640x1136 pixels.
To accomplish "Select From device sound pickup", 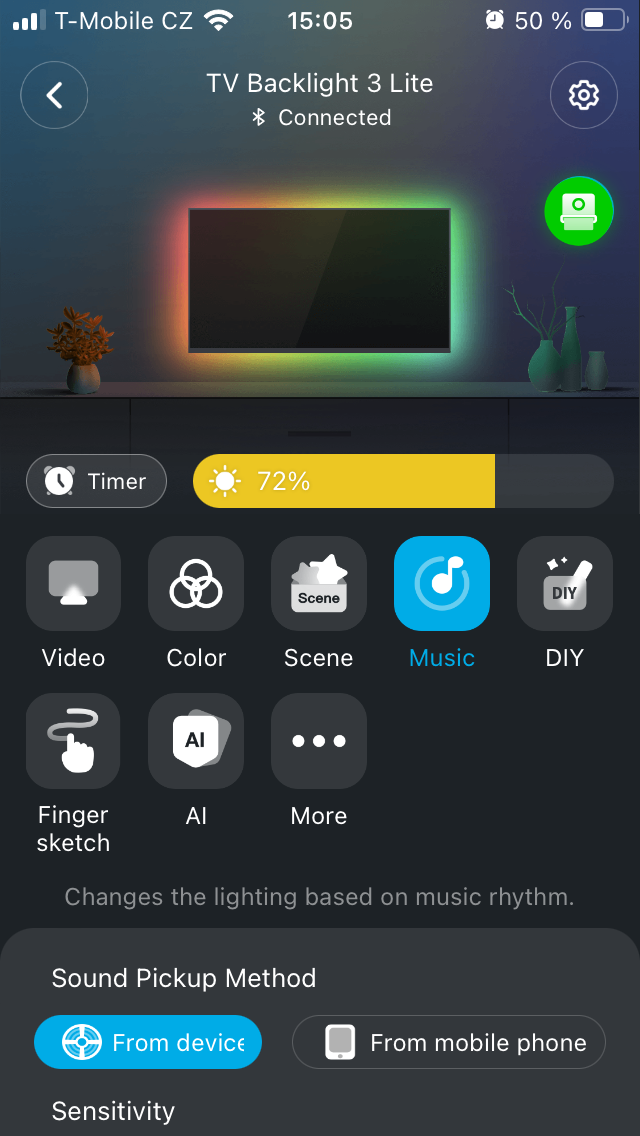I will coord(148,1043).
